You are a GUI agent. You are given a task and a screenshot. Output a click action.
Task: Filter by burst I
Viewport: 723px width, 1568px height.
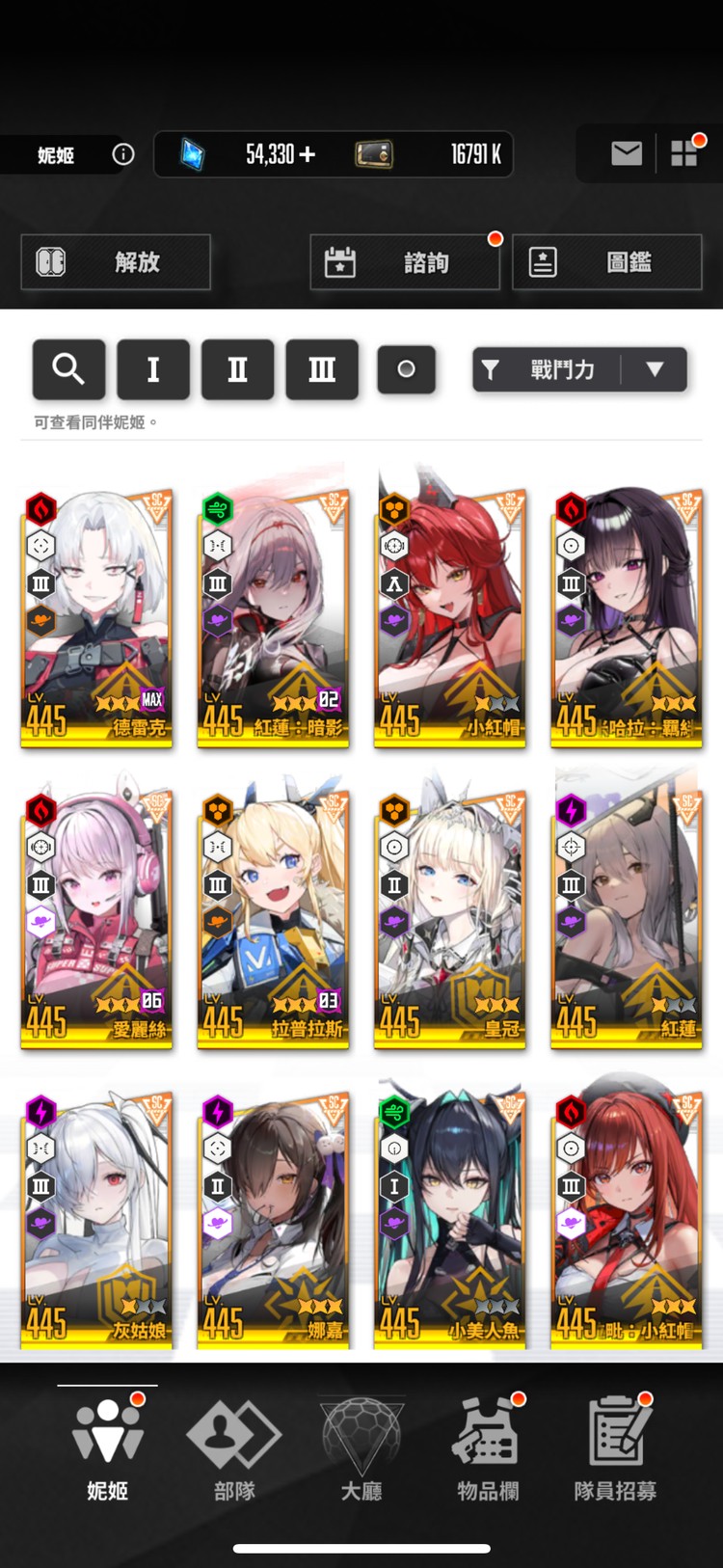pos(153,369)
